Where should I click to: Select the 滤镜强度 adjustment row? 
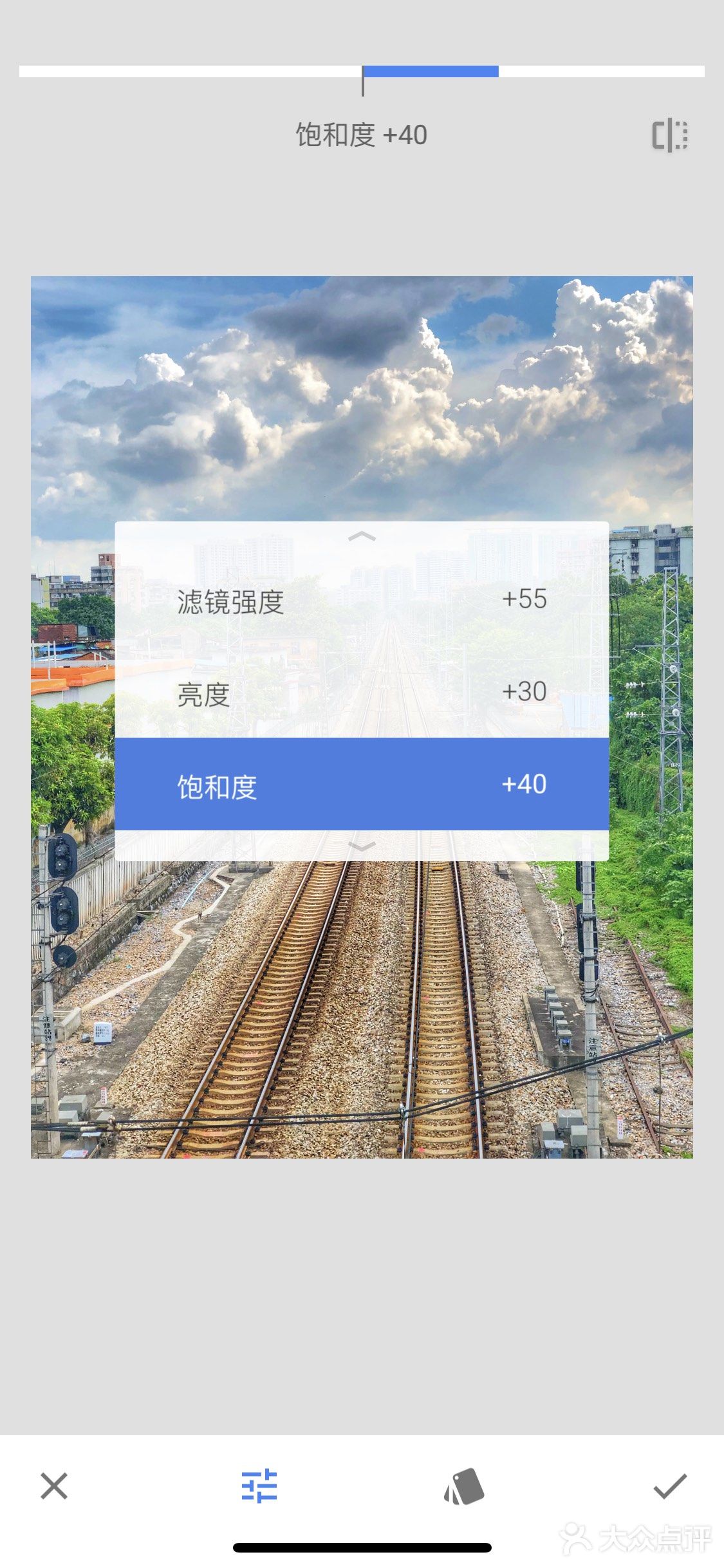pos(362,602)
